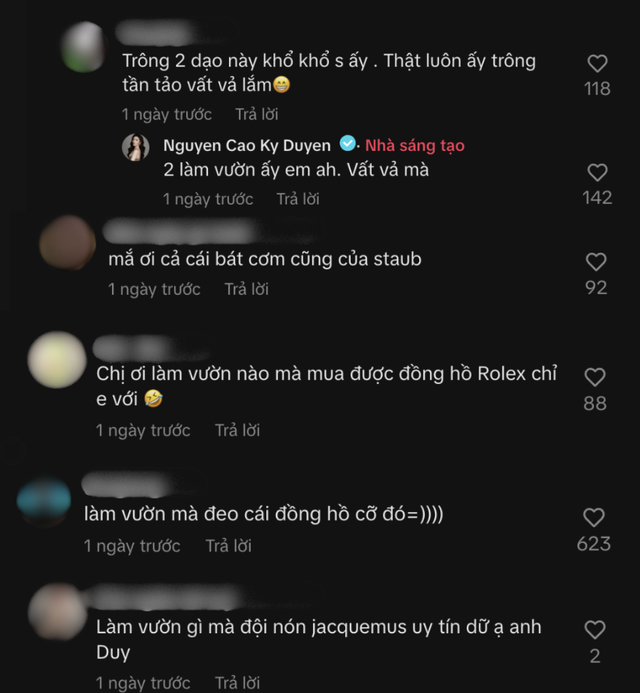Reply to Nguyen Cao Ky Duyen's reply

[x=299, y=199]
